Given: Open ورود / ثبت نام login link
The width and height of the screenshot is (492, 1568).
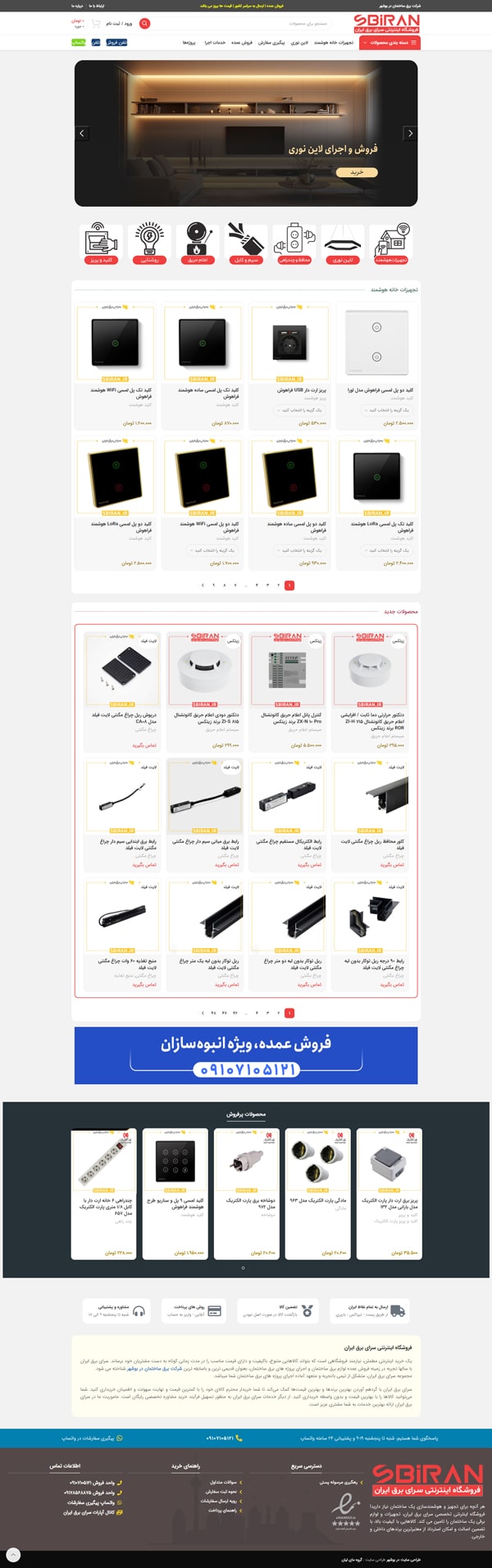Looking at the screenshot, I should [119, 23].
